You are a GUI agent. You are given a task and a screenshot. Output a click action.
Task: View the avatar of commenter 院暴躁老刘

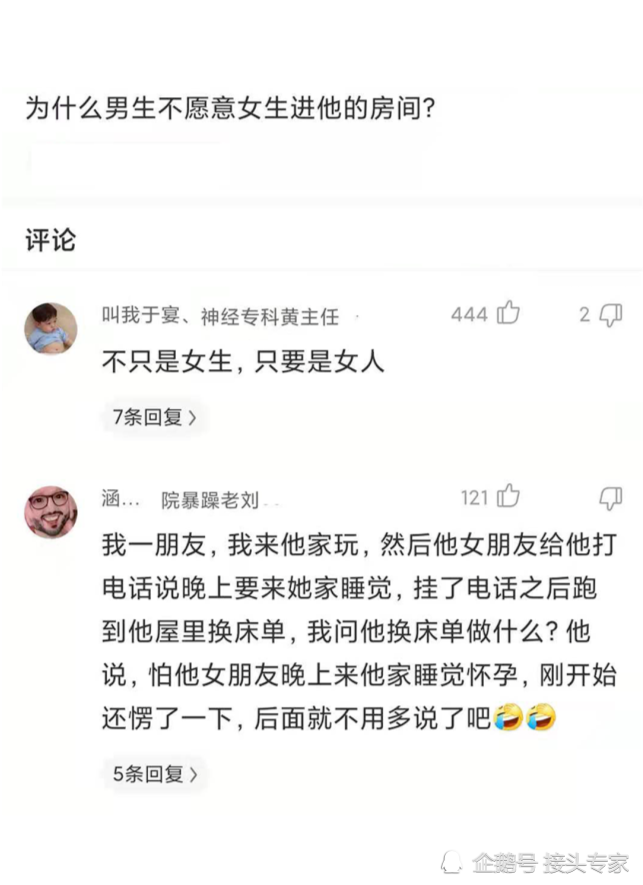click(x=51, y=512)
